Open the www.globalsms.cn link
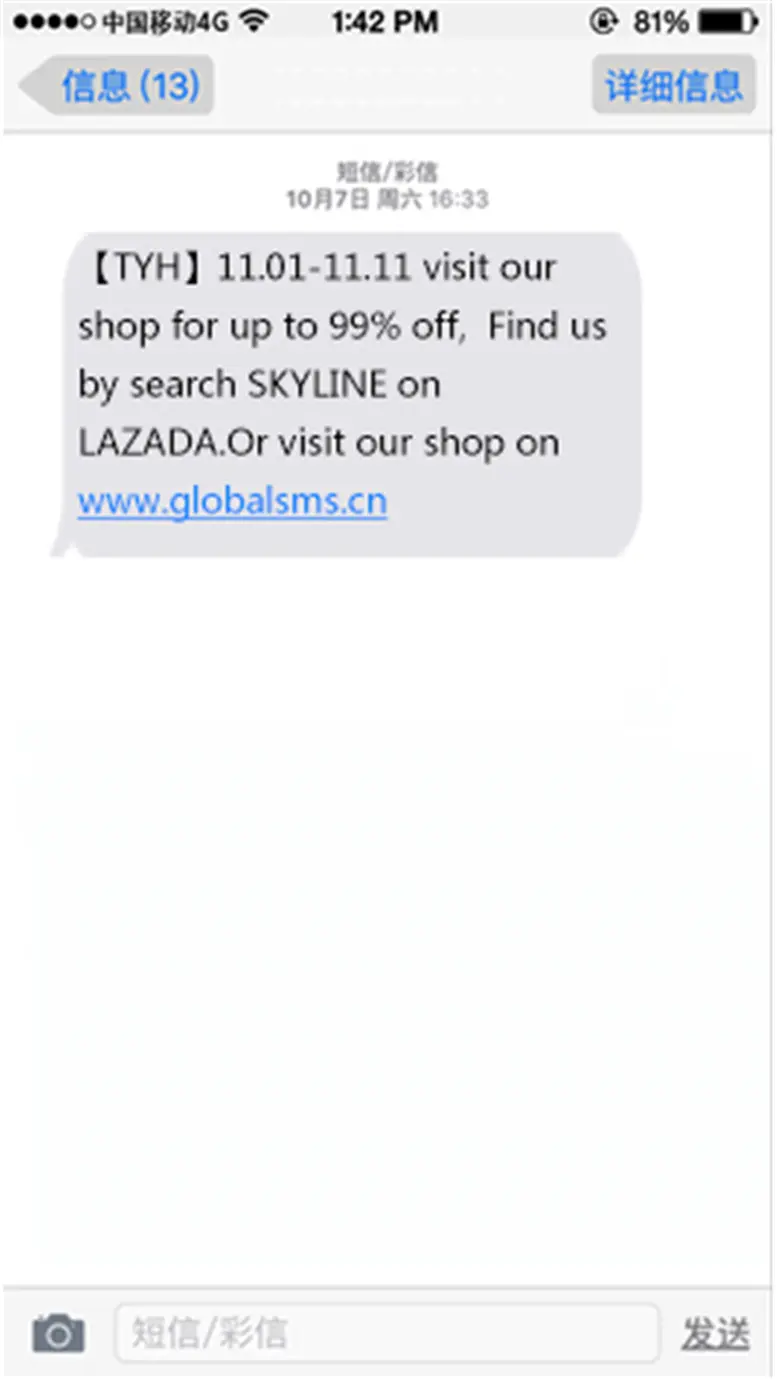 pyautogui.click(x=232, y=501)
